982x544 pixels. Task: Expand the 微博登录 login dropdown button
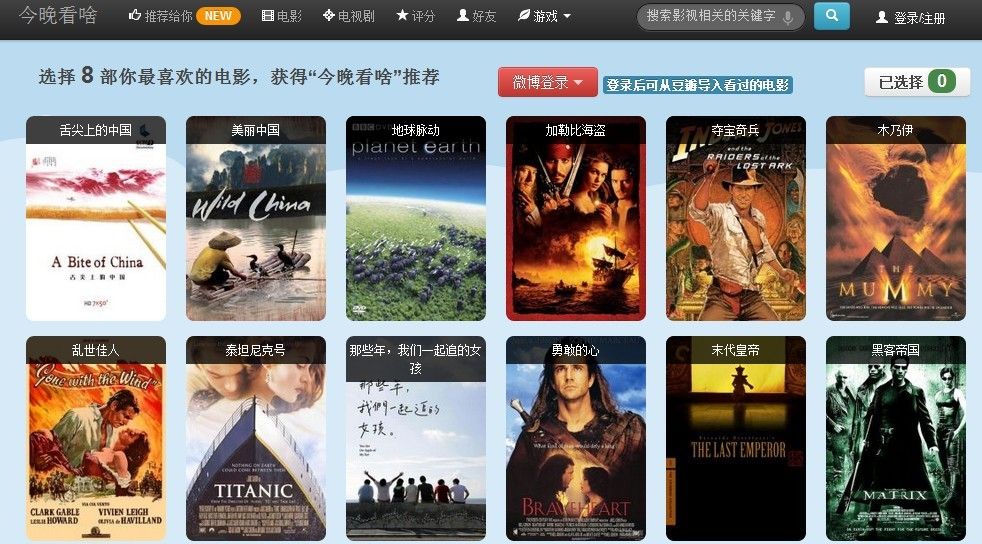click(547, 82)
